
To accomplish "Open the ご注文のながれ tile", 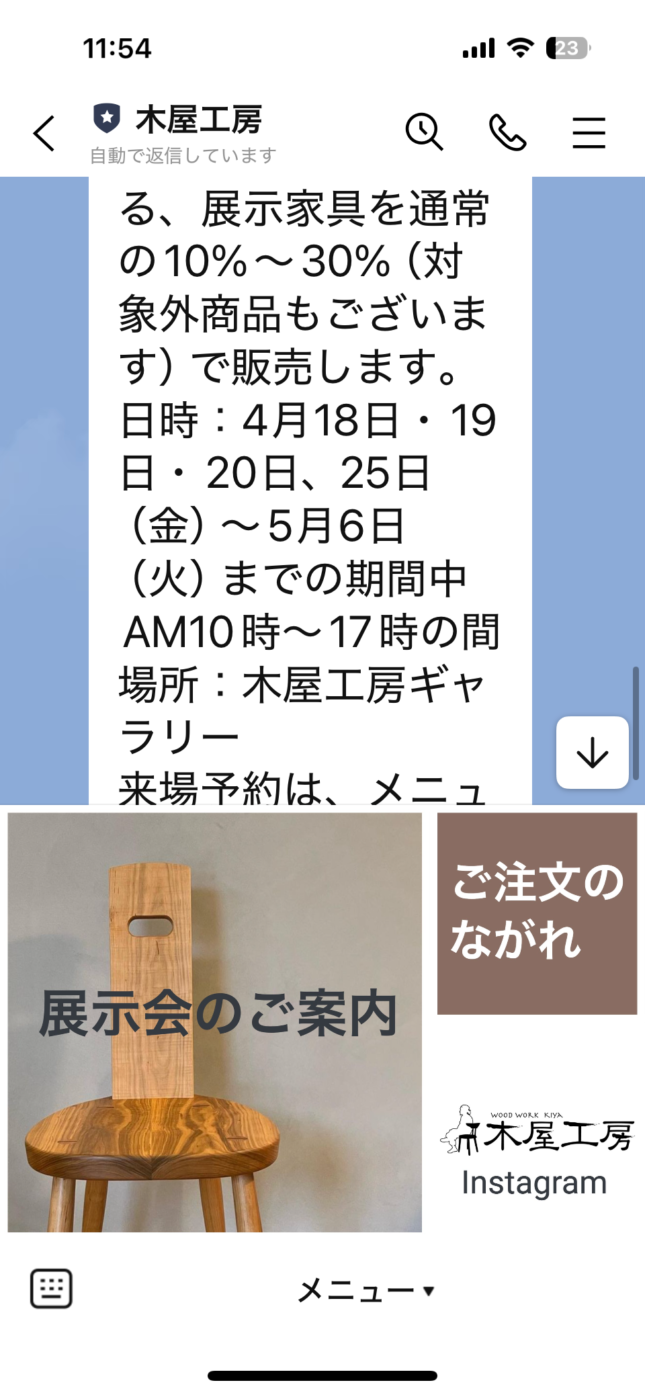I will pos(537,913).
